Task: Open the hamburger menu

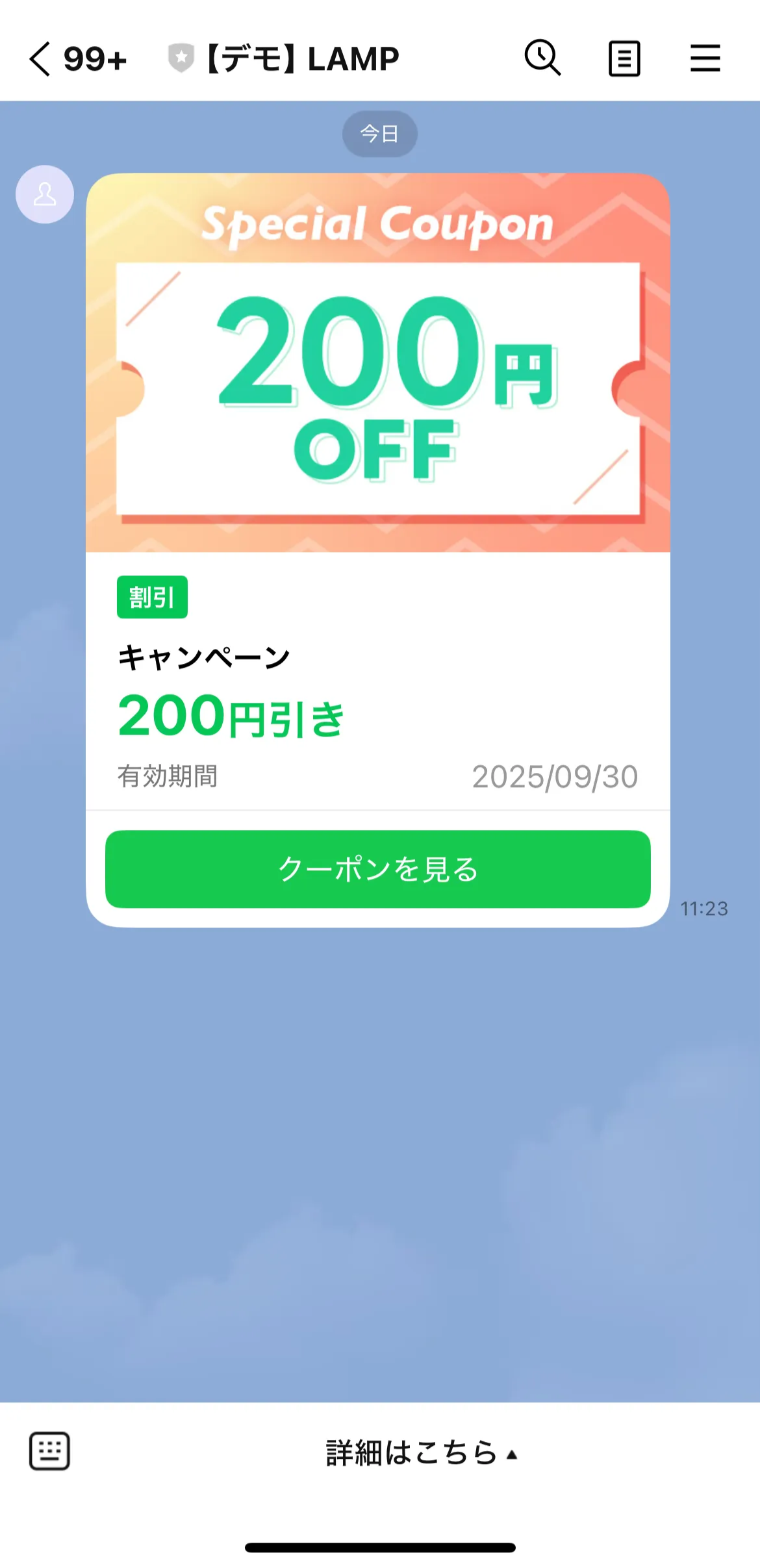Action: pyautogui.click(x=705, y=58)
